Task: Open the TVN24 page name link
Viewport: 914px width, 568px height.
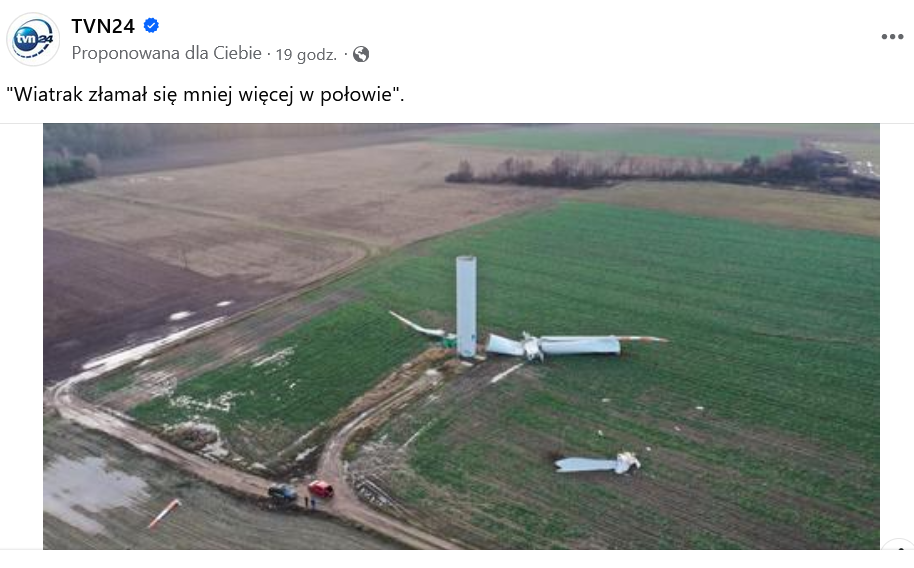Action: pos(103,26)
